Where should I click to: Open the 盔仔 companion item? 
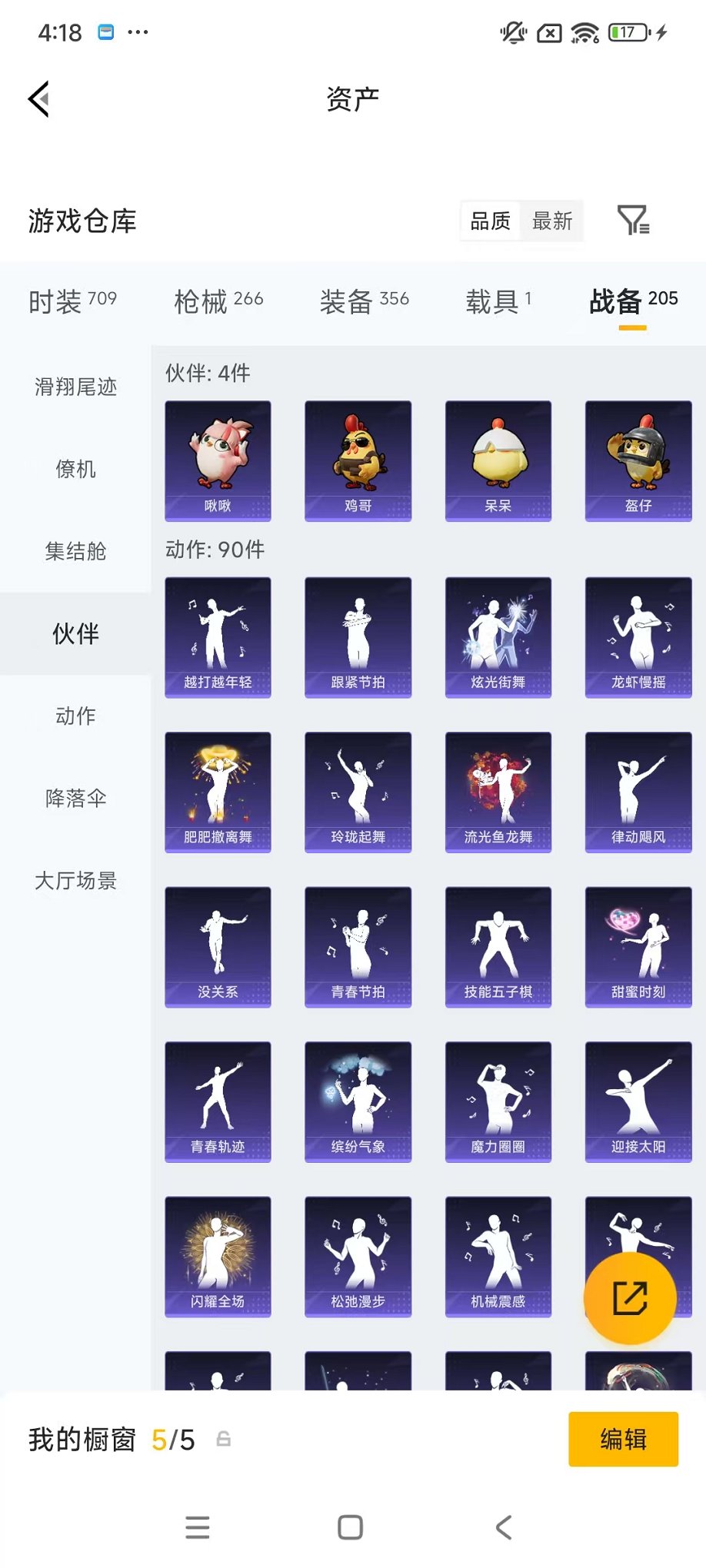[x=638, y=460]
